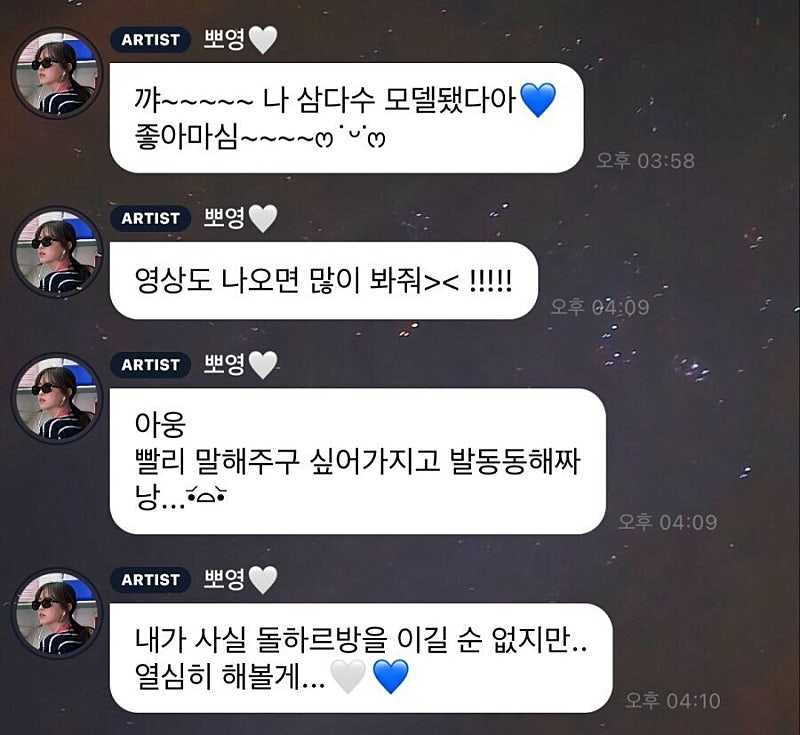View profile picture beside 아웅 message
800x735 pixels.
[x=57, y=398]
